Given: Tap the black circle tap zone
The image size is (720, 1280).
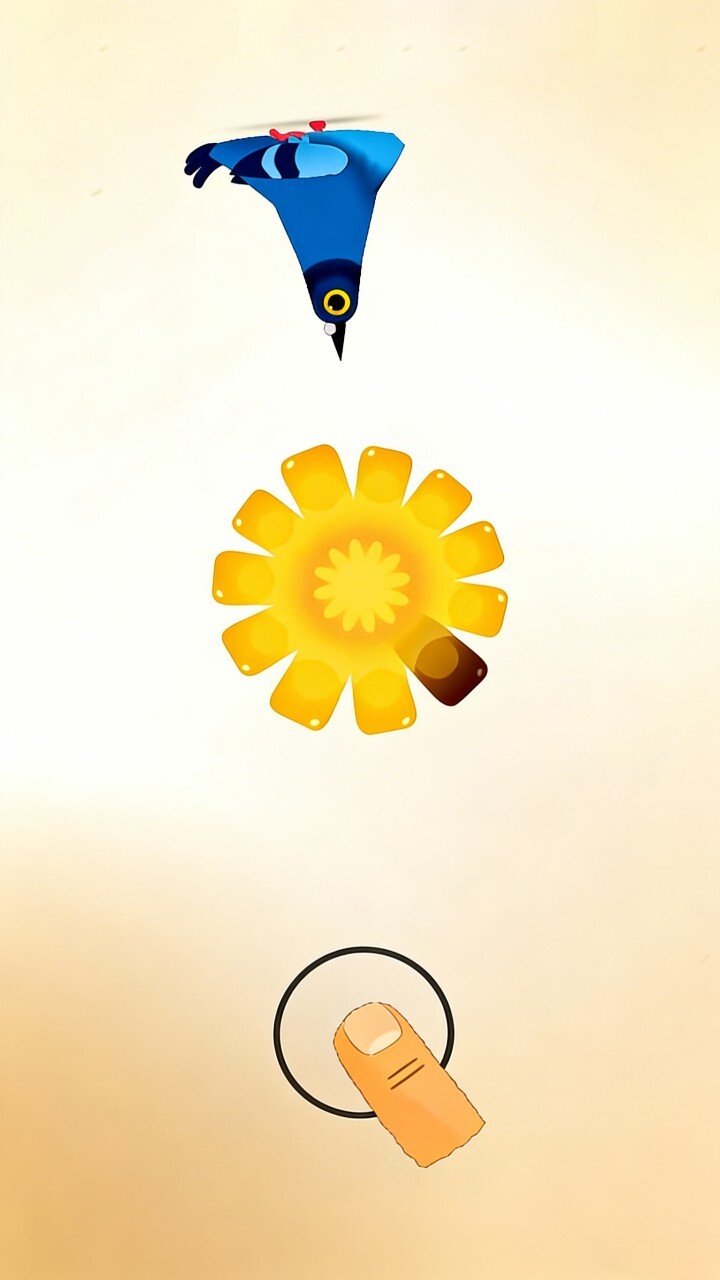Looking at the screenshot, I should point(364,1032).
